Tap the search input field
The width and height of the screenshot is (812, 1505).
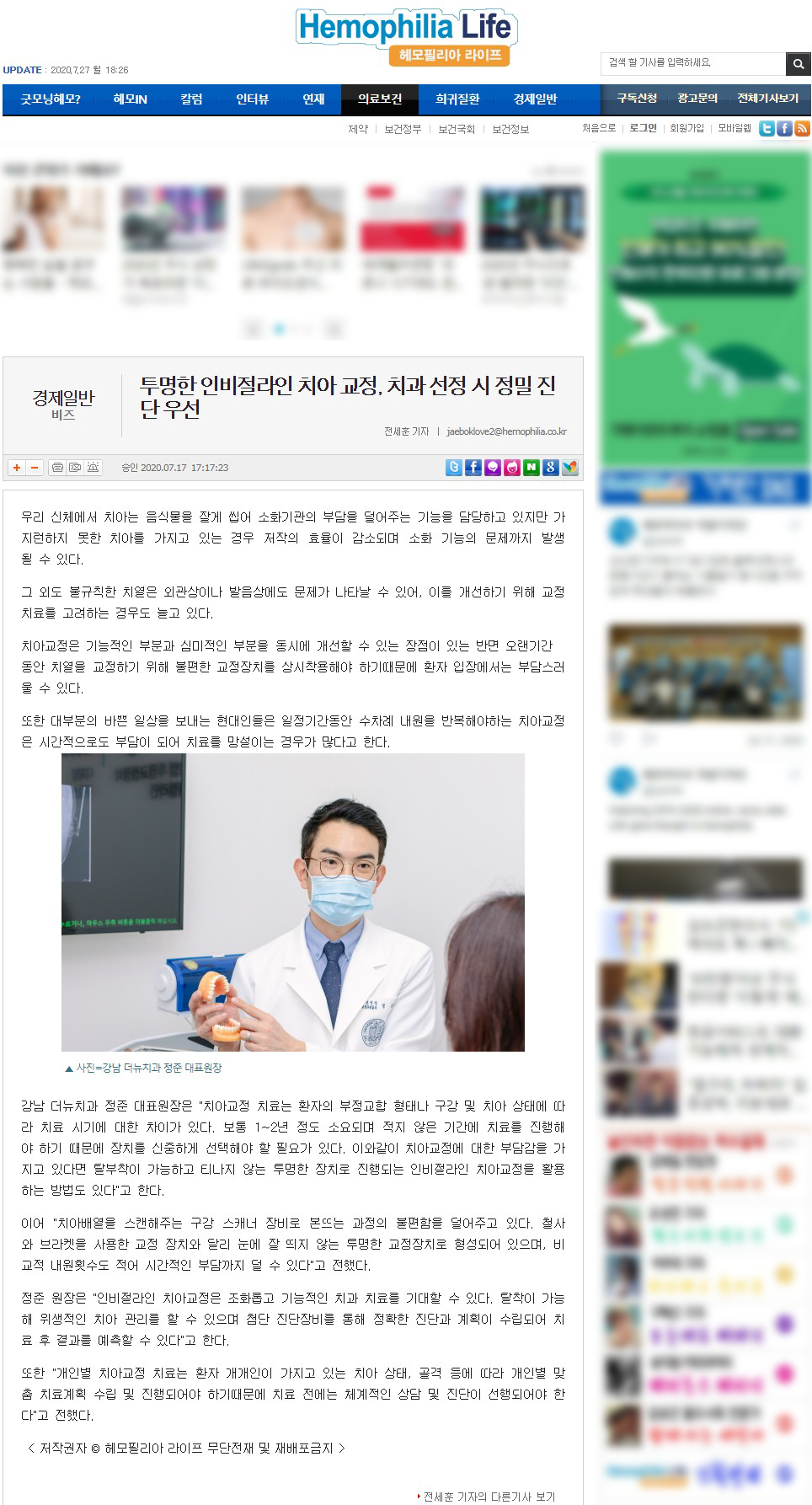pos(692,63)
